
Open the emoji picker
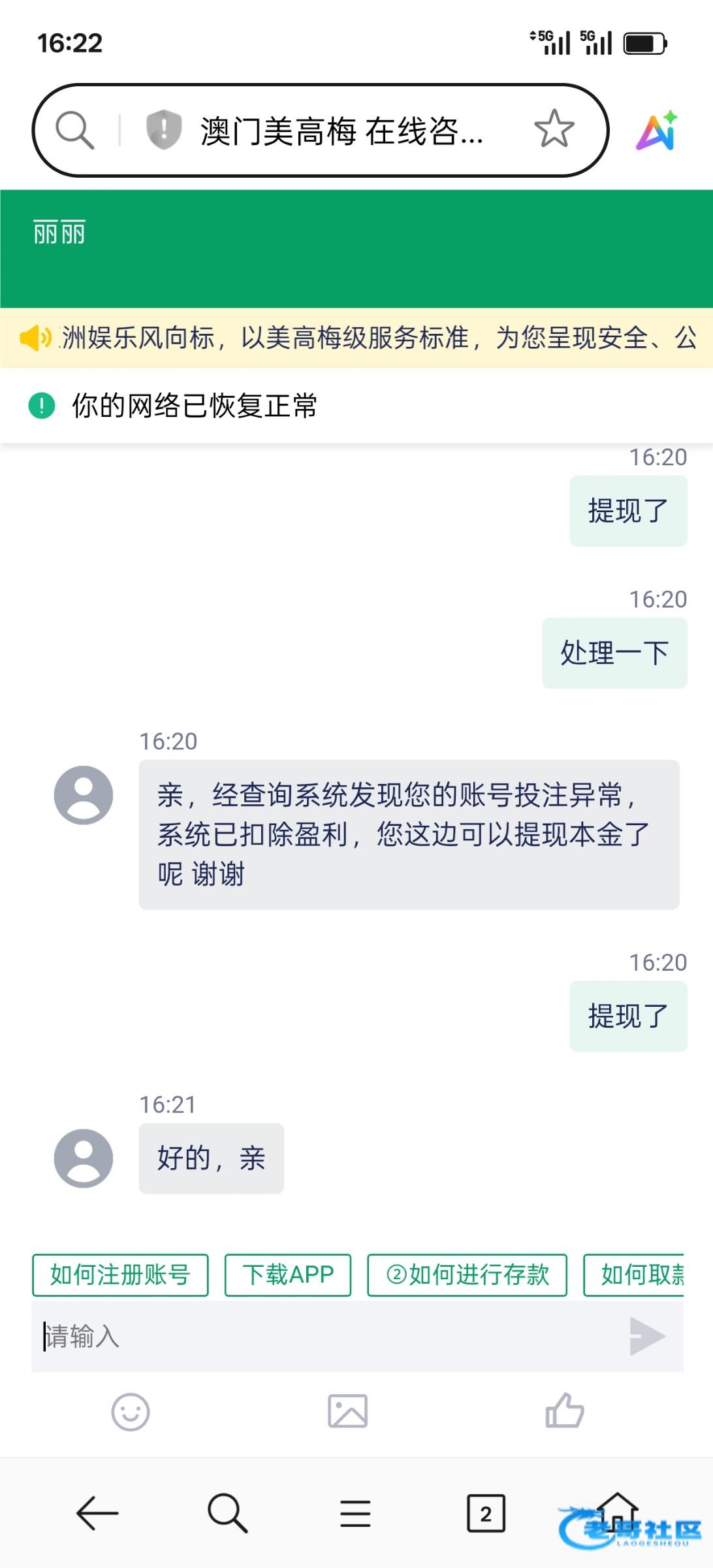pos(131,1412)
